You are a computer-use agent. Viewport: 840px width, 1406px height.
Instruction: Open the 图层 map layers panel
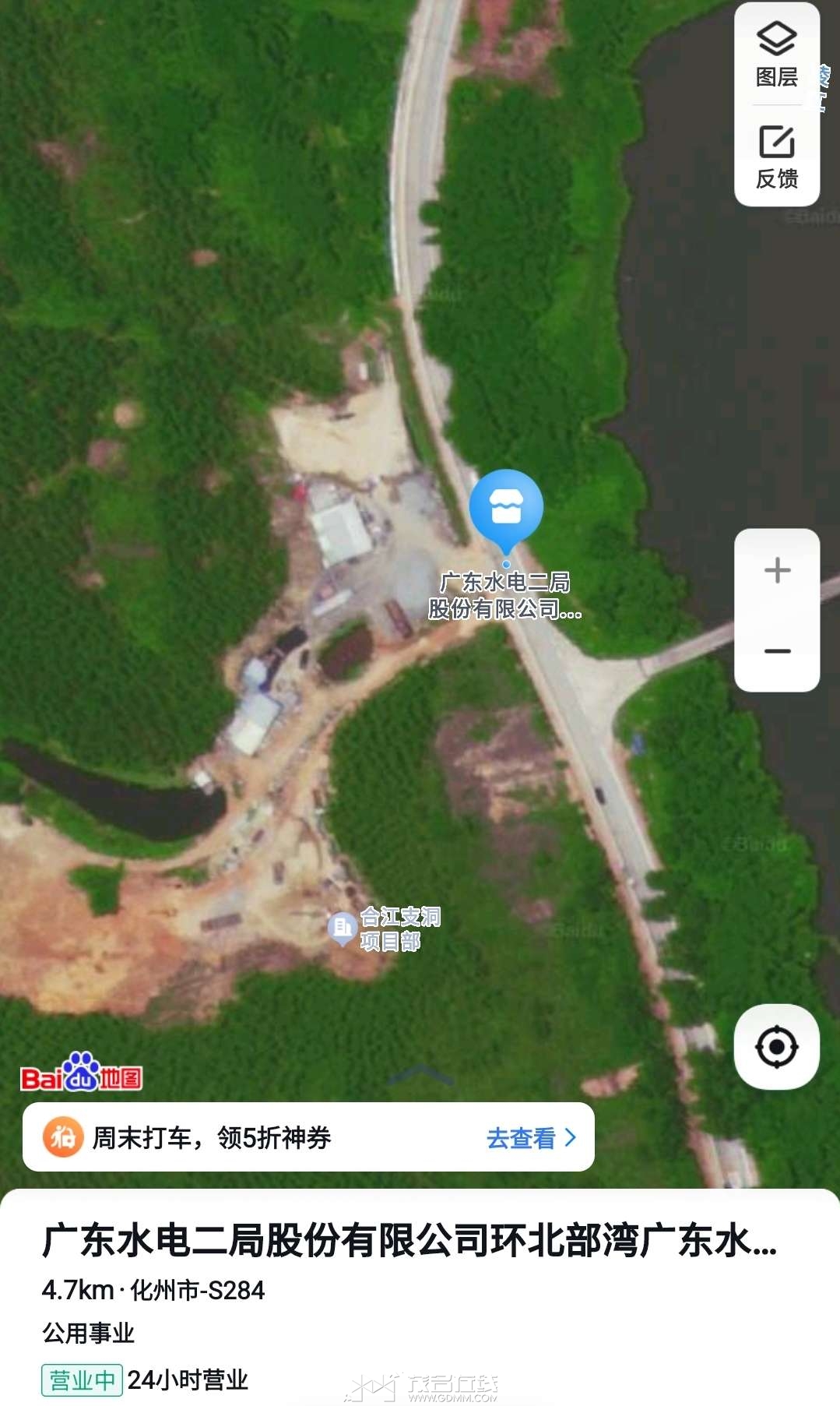[x=777, y=55]
